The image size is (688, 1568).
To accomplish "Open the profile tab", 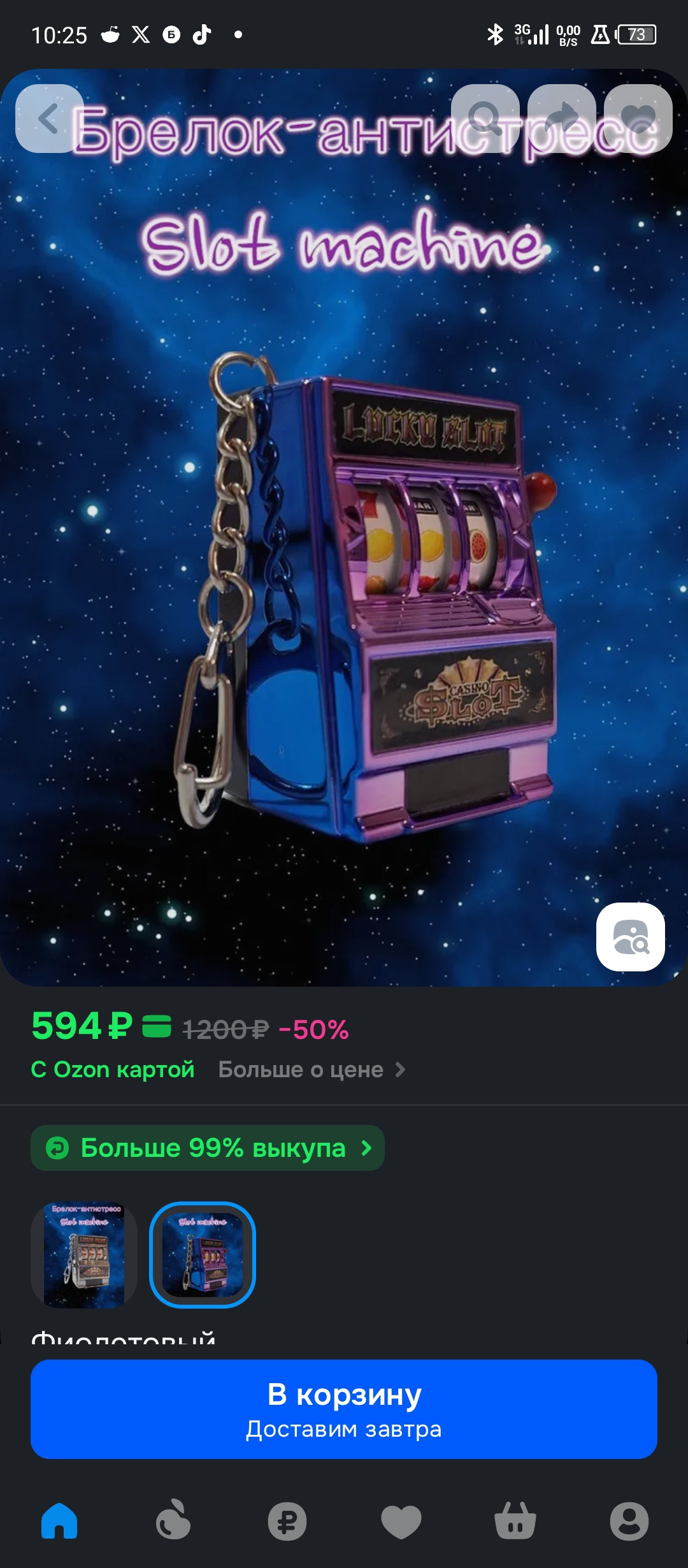I will click(x=629, y=1521).
